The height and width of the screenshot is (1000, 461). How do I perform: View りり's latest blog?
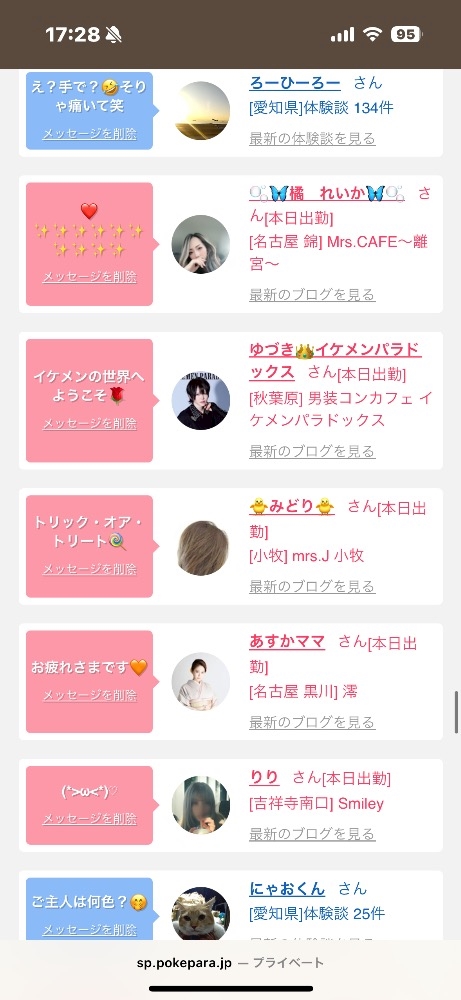(312, 834)
